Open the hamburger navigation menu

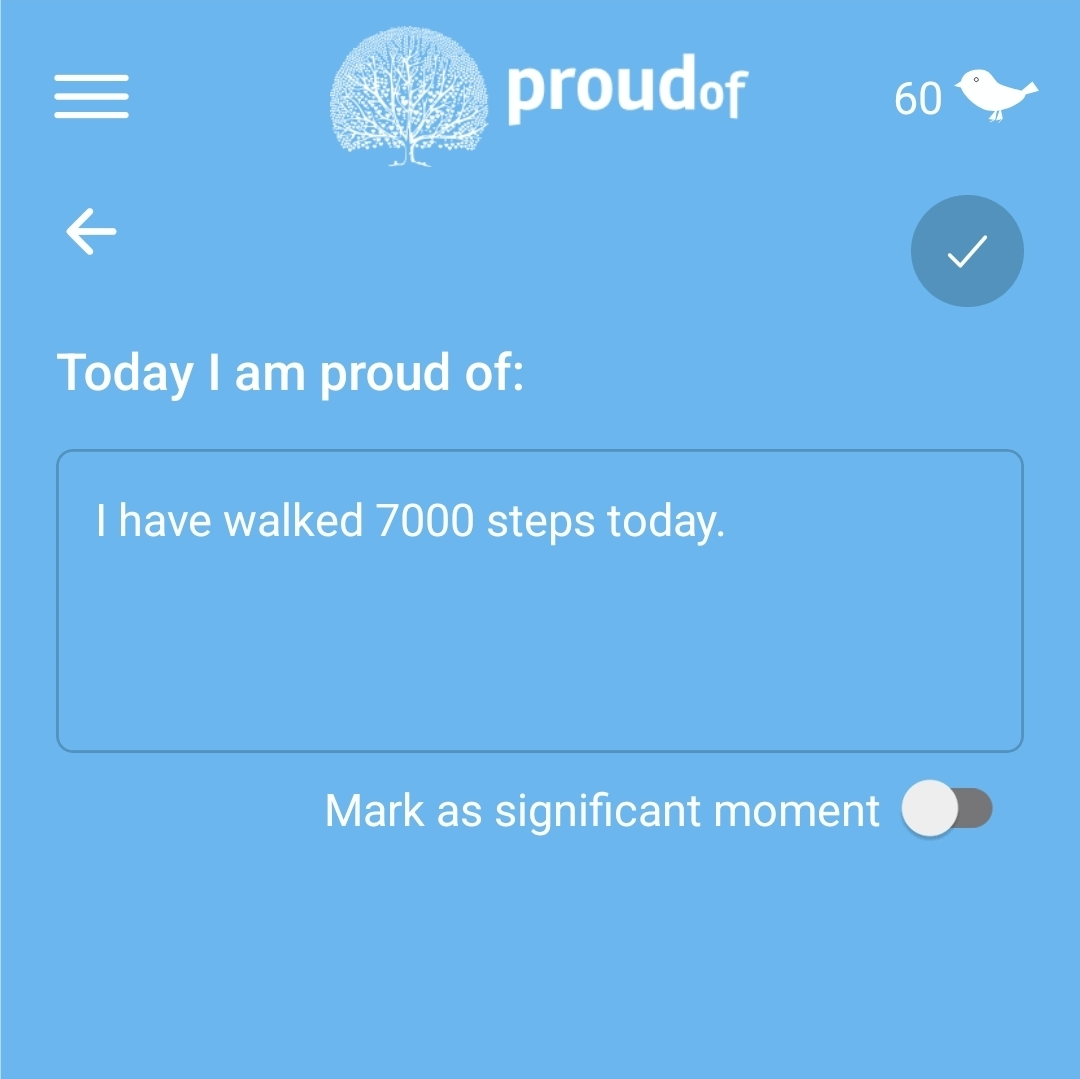tap(91, 97)
